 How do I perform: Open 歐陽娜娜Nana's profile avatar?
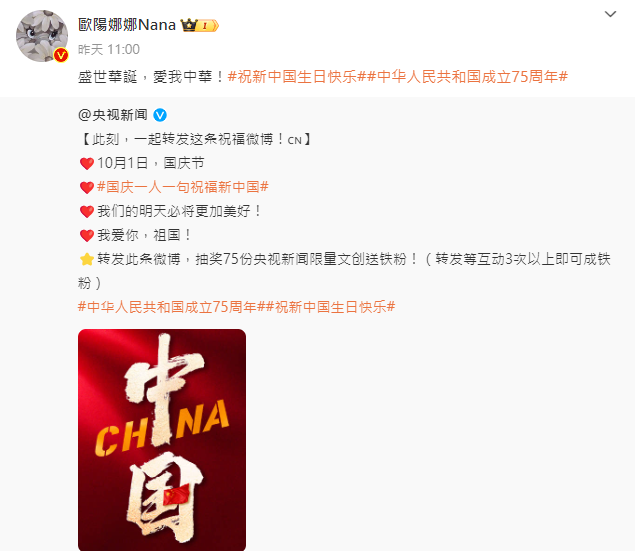(x=42, y=36)
